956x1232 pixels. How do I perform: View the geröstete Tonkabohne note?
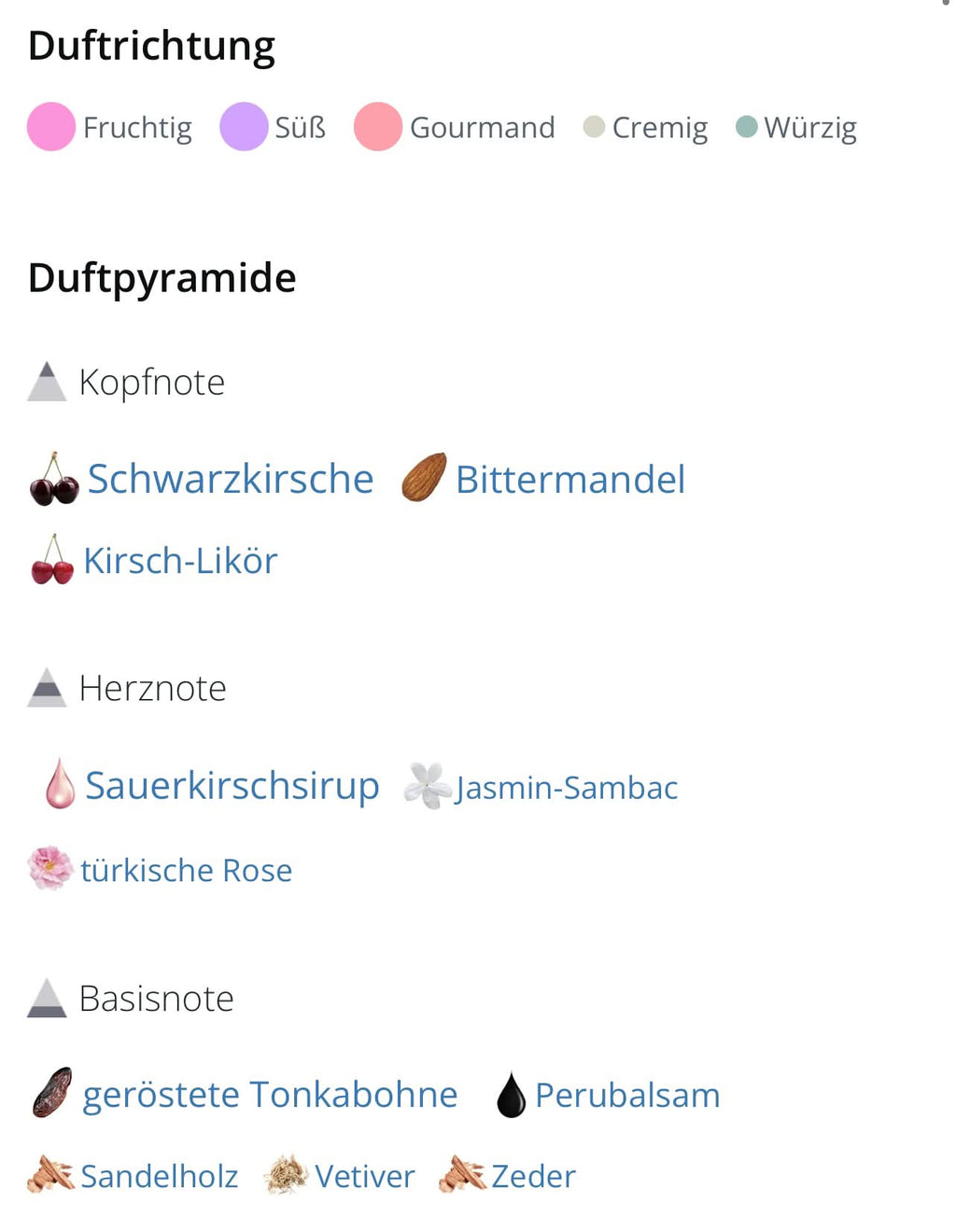270,1095
